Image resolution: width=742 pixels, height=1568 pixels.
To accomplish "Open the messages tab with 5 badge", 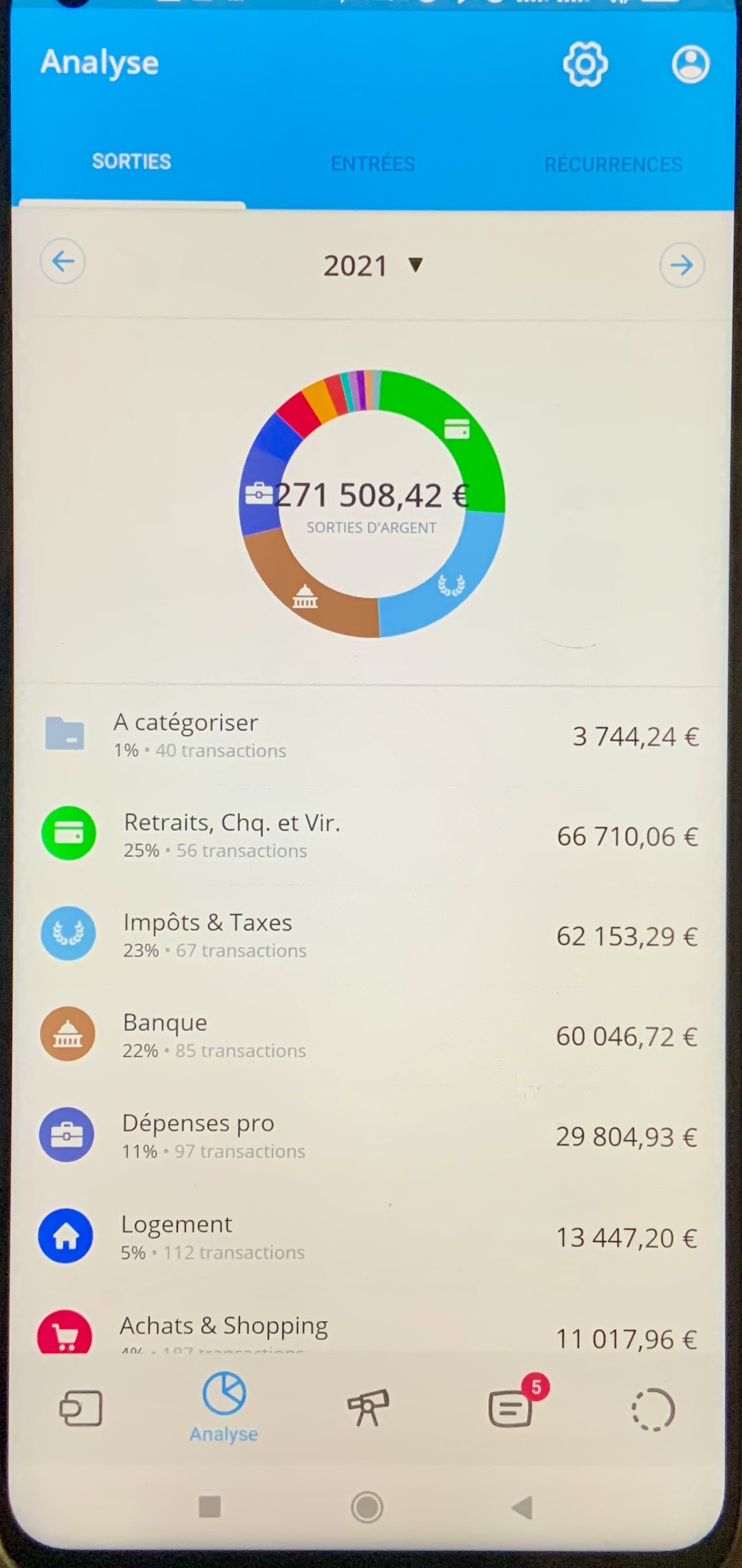I will (x=511, y=1407).
